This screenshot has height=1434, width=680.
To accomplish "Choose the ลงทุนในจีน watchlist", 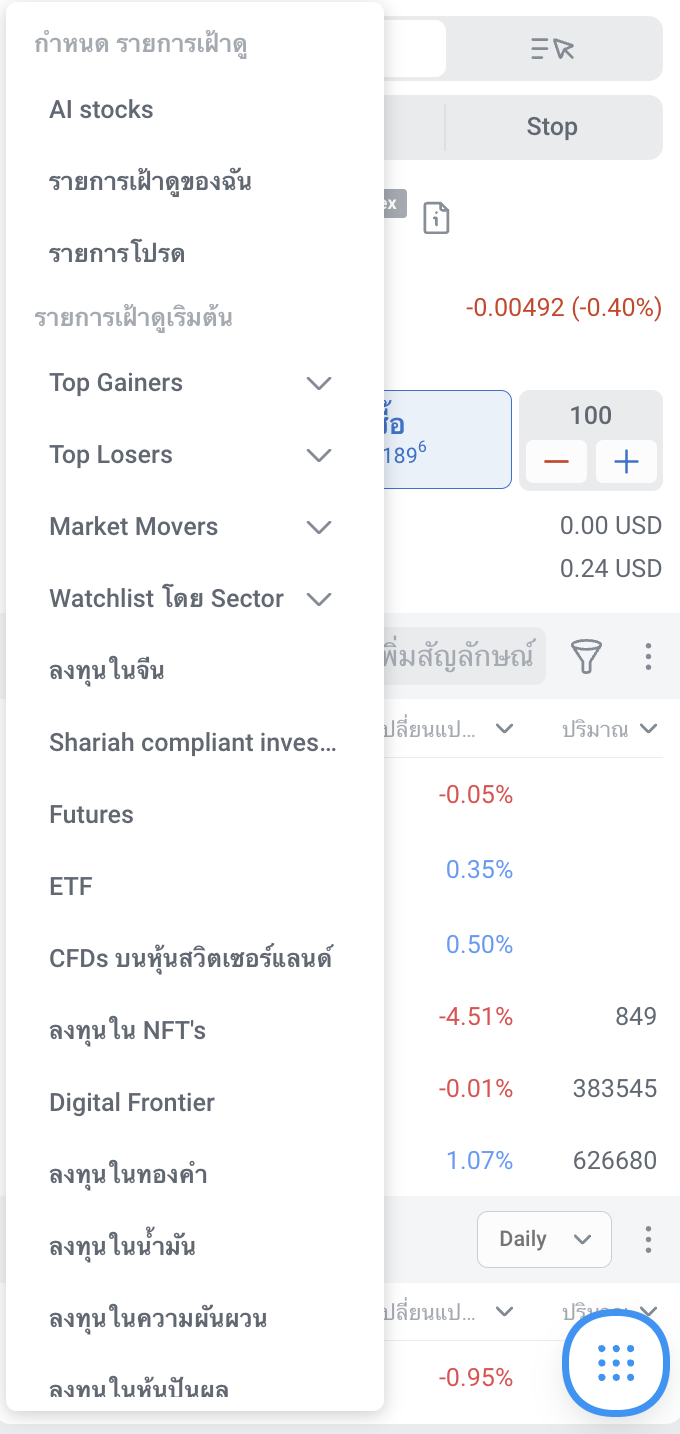I will pyautogui.click(x=106, y=671).
